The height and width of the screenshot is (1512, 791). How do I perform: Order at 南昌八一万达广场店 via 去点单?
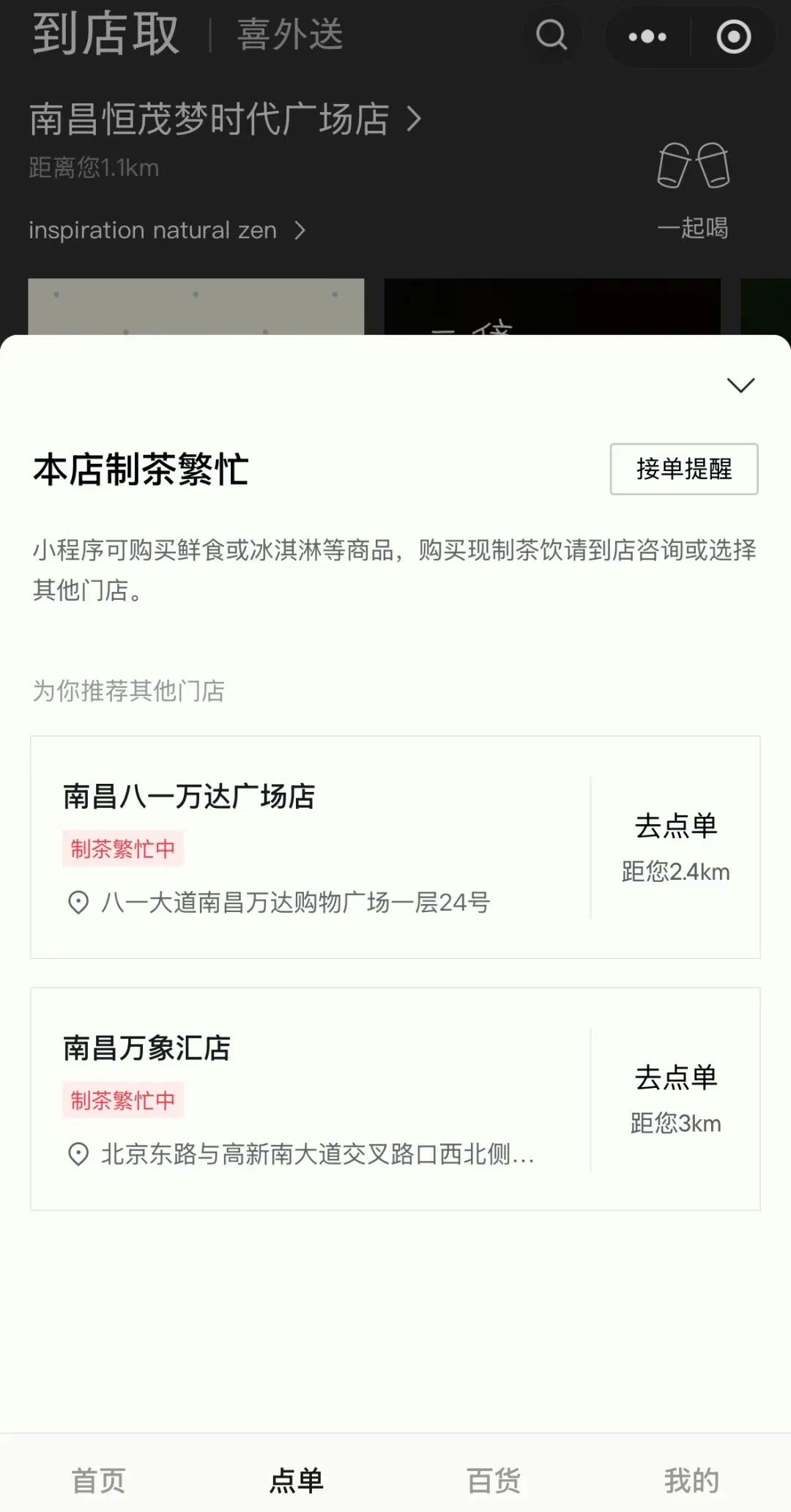pos(675,826)
